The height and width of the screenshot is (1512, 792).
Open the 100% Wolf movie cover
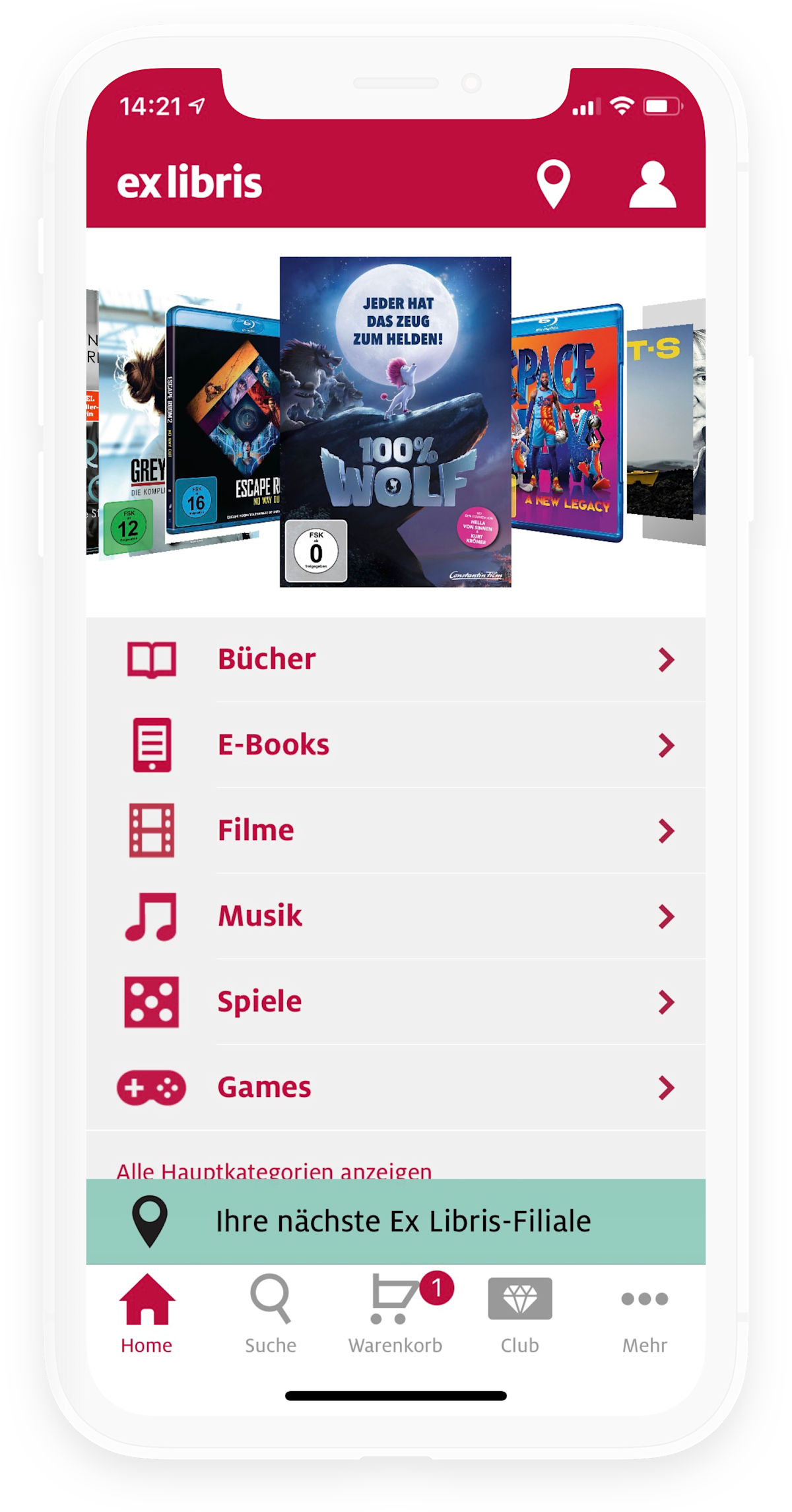click(x=395, y=422)
